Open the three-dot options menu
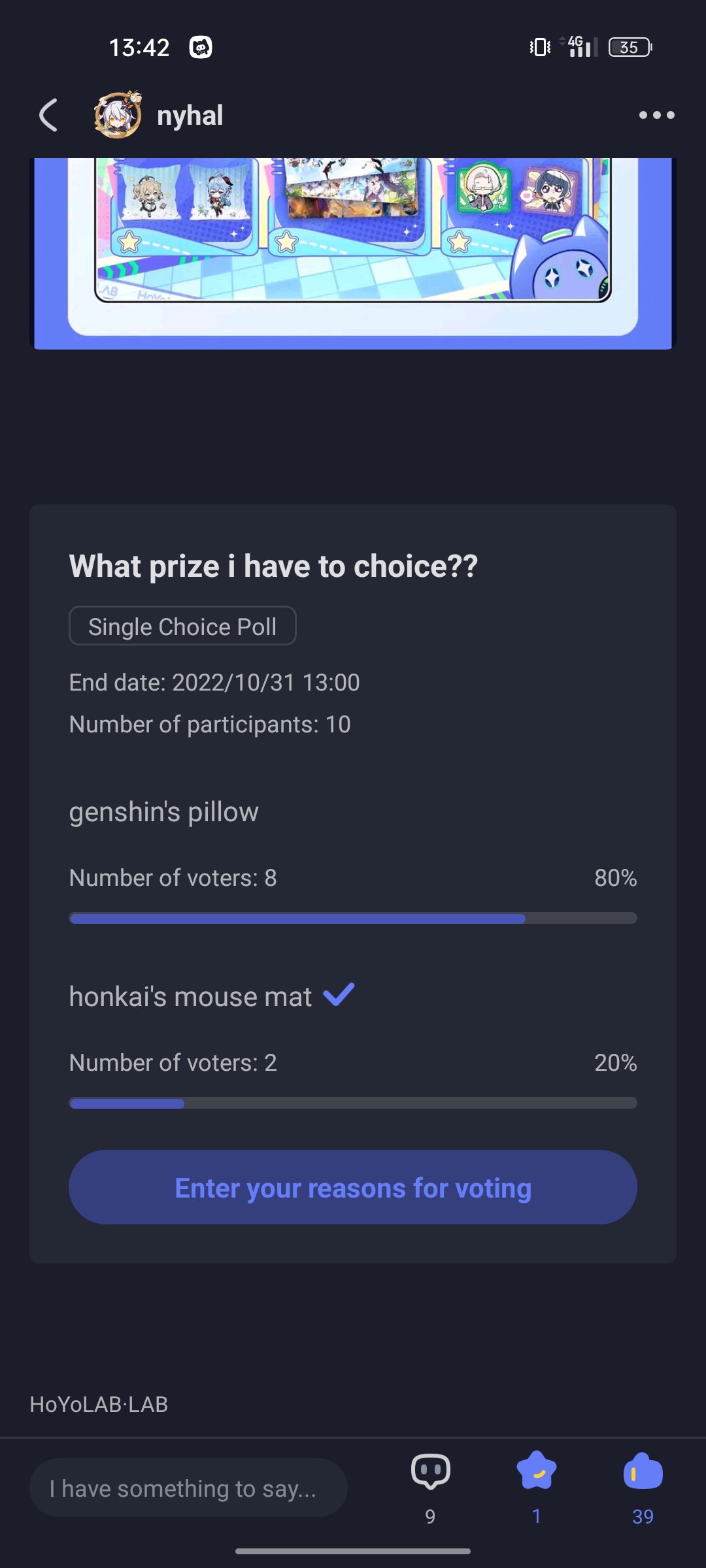This screenshot has width=706, height=1568. [657, 114]
